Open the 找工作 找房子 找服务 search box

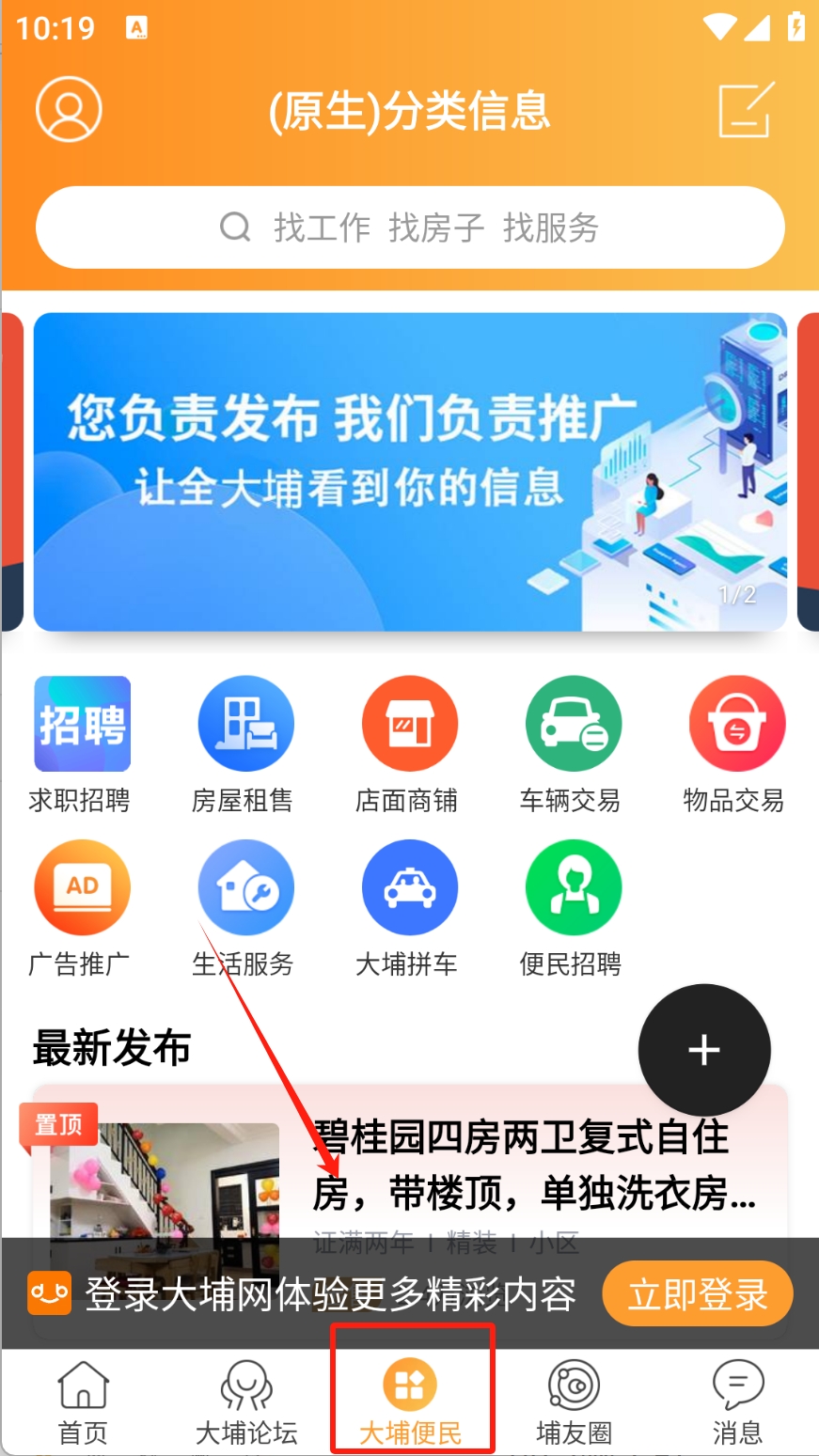tap(410, 227)
